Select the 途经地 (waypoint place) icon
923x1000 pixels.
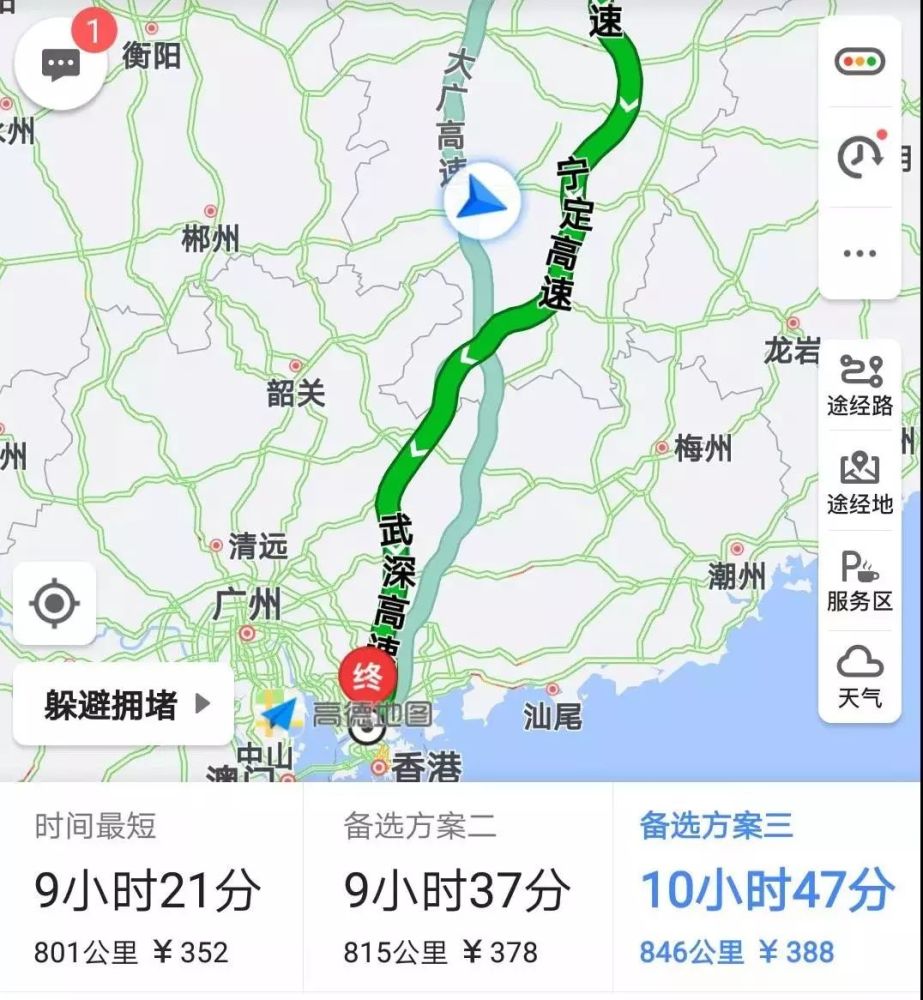click(858, 480)
